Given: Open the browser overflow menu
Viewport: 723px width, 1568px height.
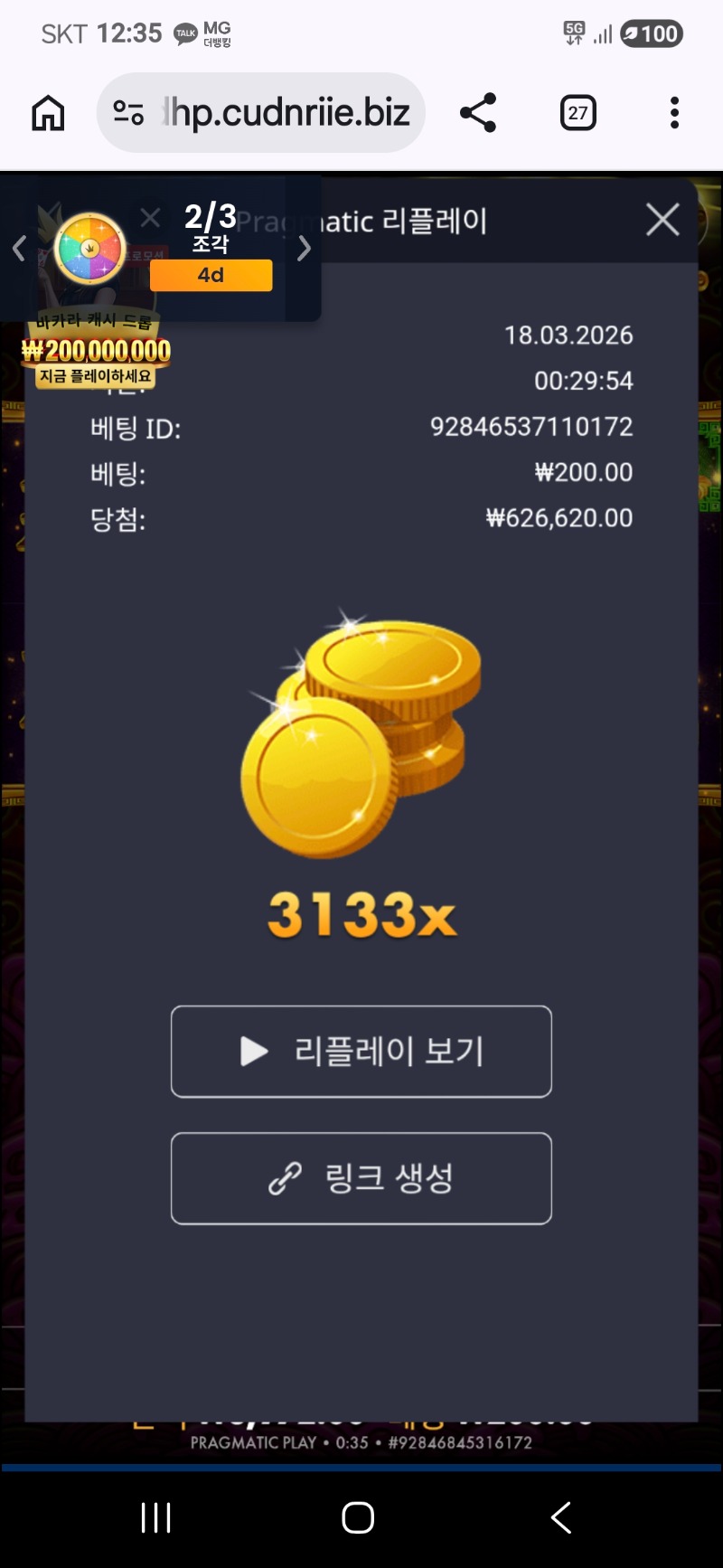Looking at the screenshot, I should point(674,113).
